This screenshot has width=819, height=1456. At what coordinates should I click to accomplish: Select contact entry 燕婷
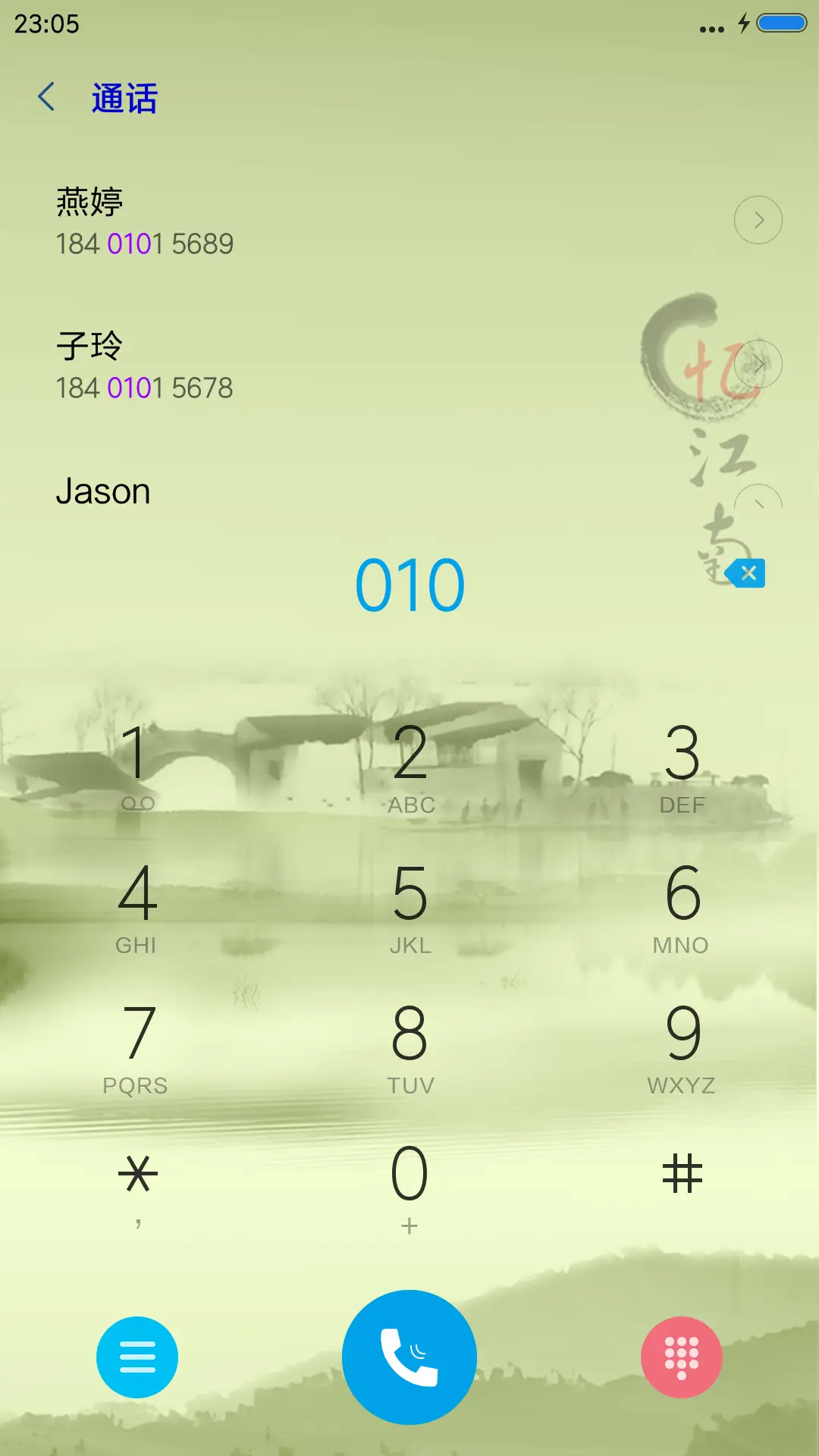coord(91,201)
